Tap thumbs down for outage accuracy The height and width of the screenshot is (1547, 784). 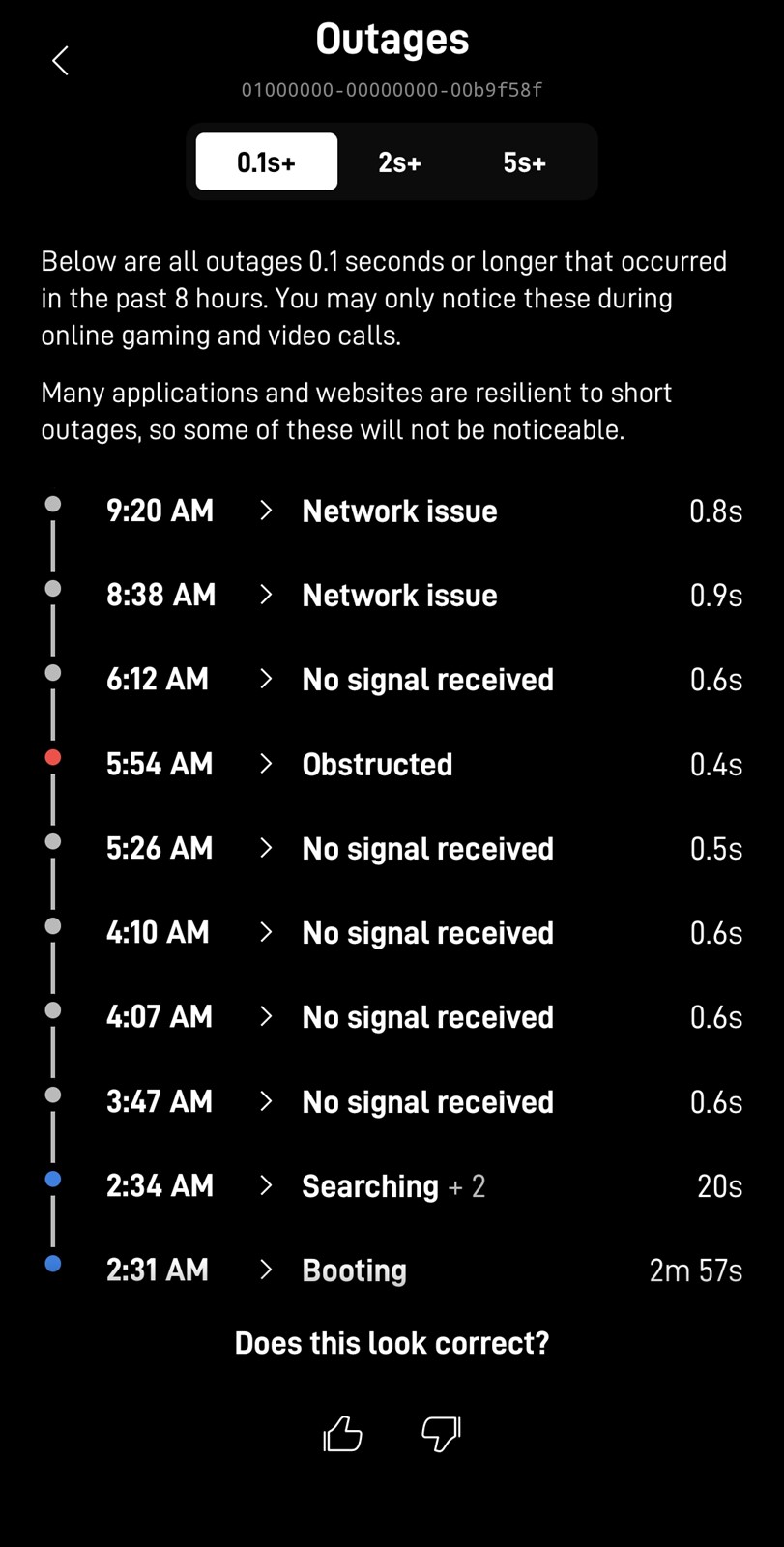(x=441, y=1434)
